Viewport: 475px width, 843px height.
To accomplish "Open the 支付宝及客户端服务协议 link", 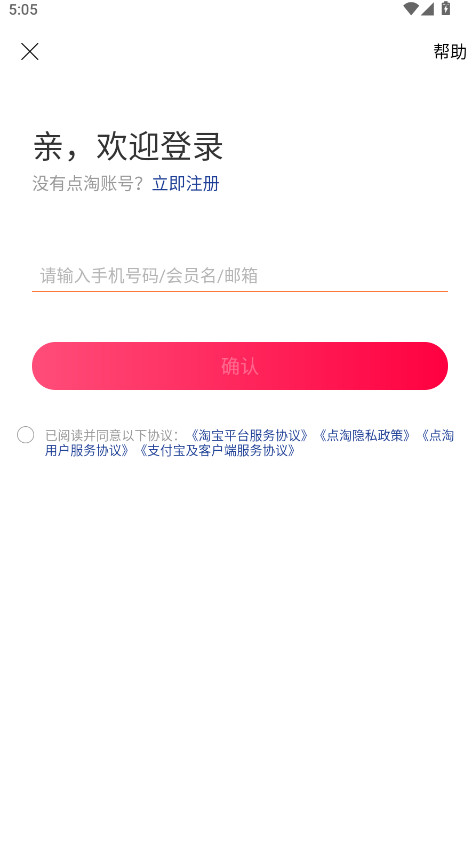I will [217, 451].
